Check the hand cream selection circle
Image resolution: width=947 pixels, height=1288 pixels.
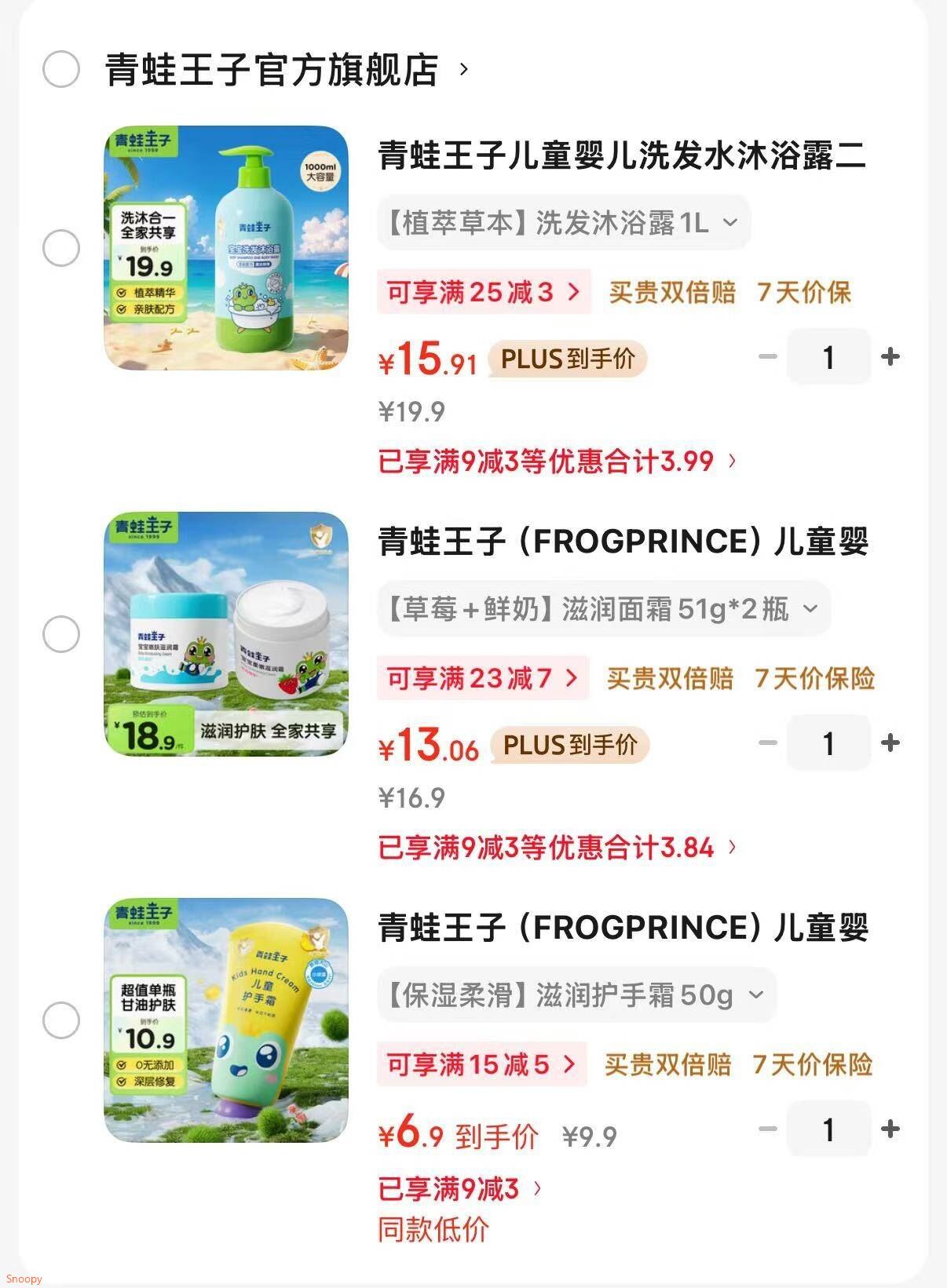pos(60,1019)
